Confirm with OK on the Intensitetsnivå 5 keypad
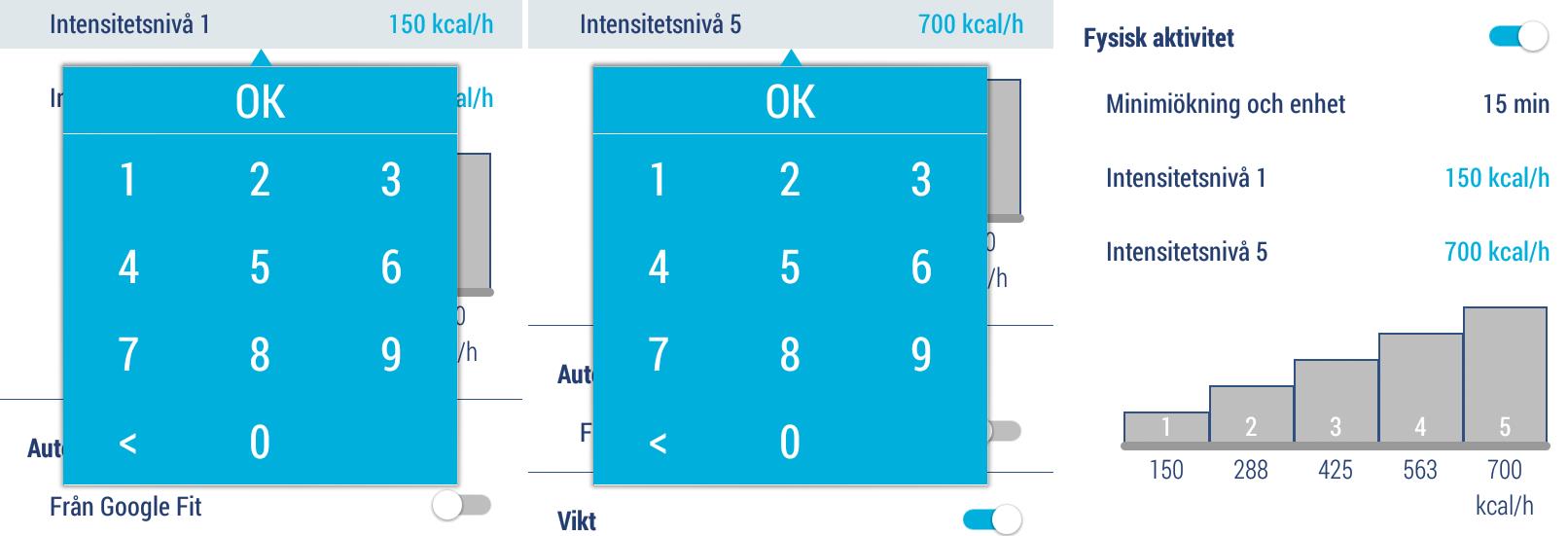The height and width of the screenshot is (536, 1568). [x=790, y=101]
